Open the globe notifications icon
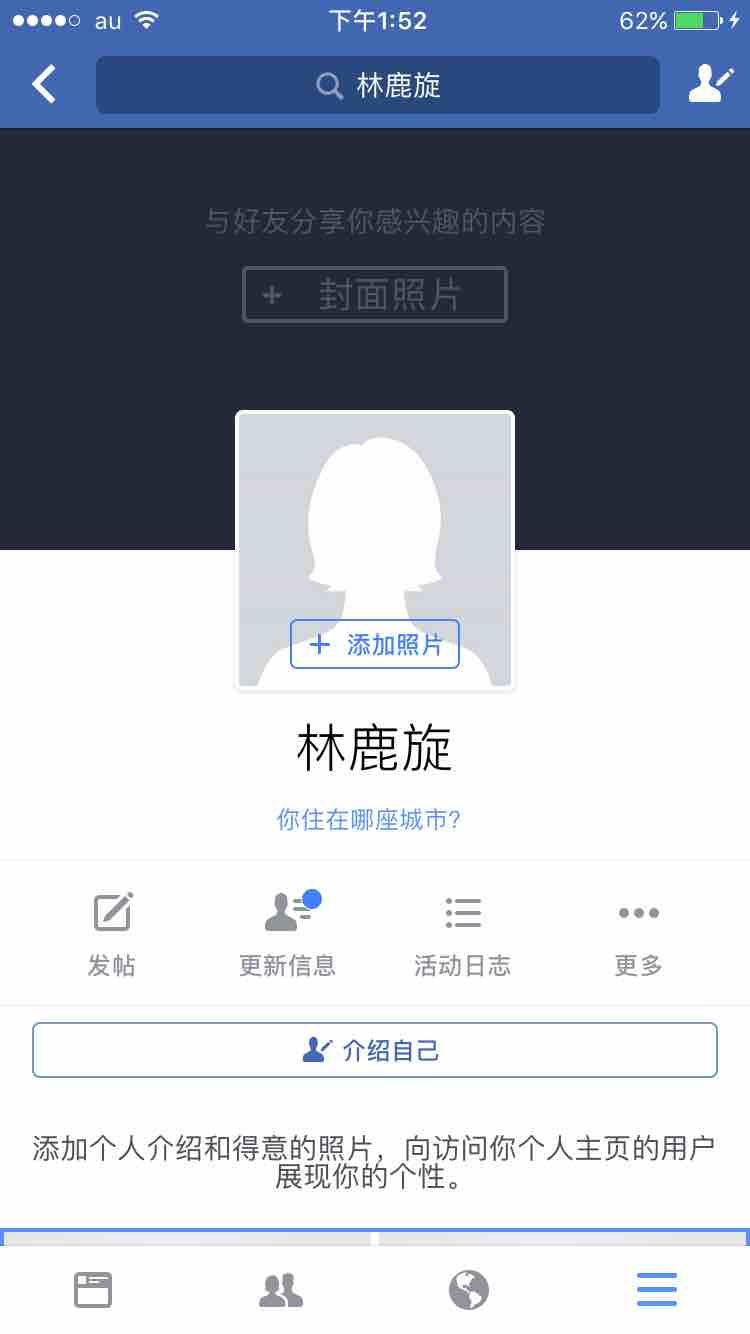 (x=469, y=1289)
